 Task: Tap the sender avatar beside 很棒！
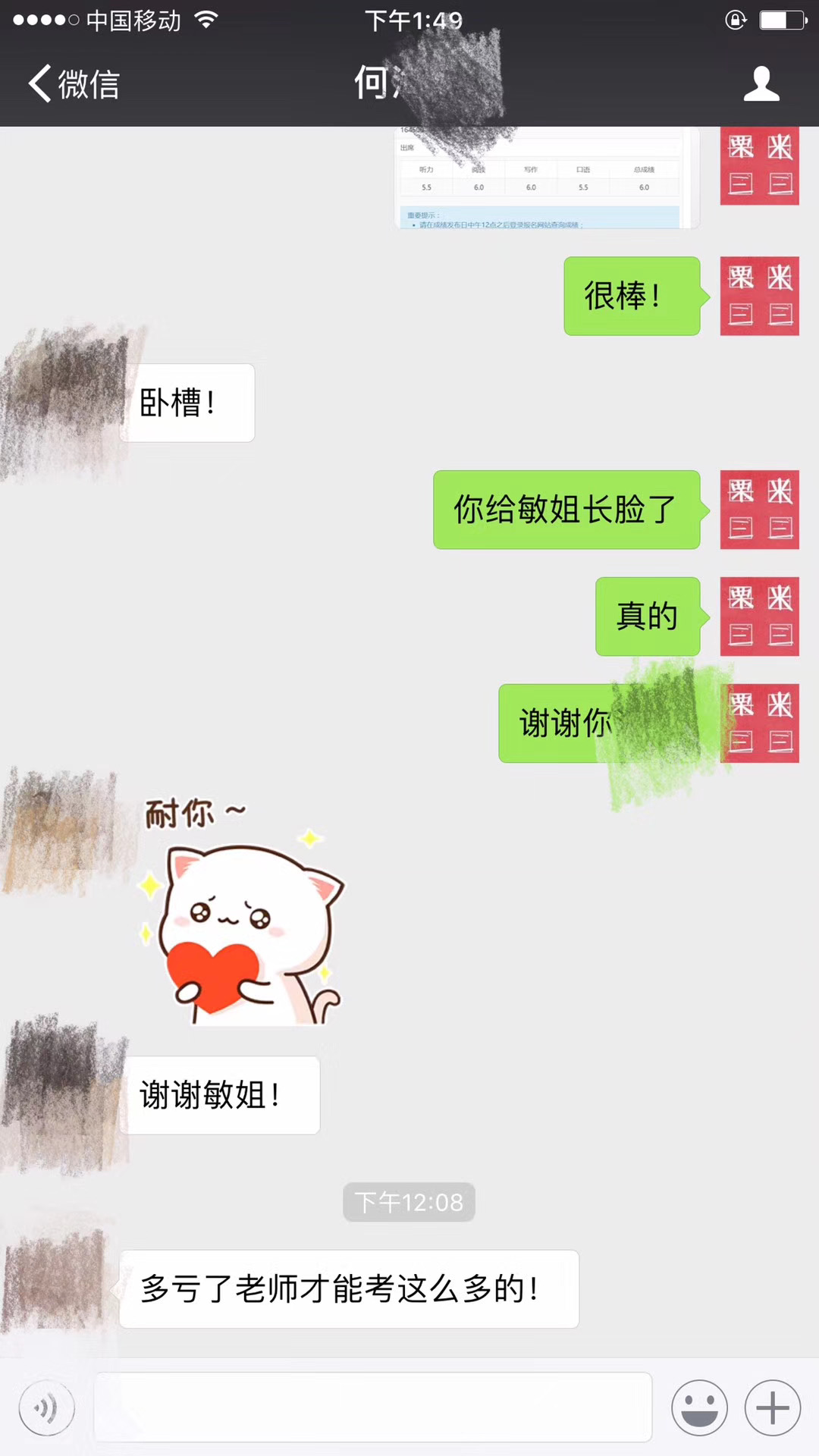point(759,296)
